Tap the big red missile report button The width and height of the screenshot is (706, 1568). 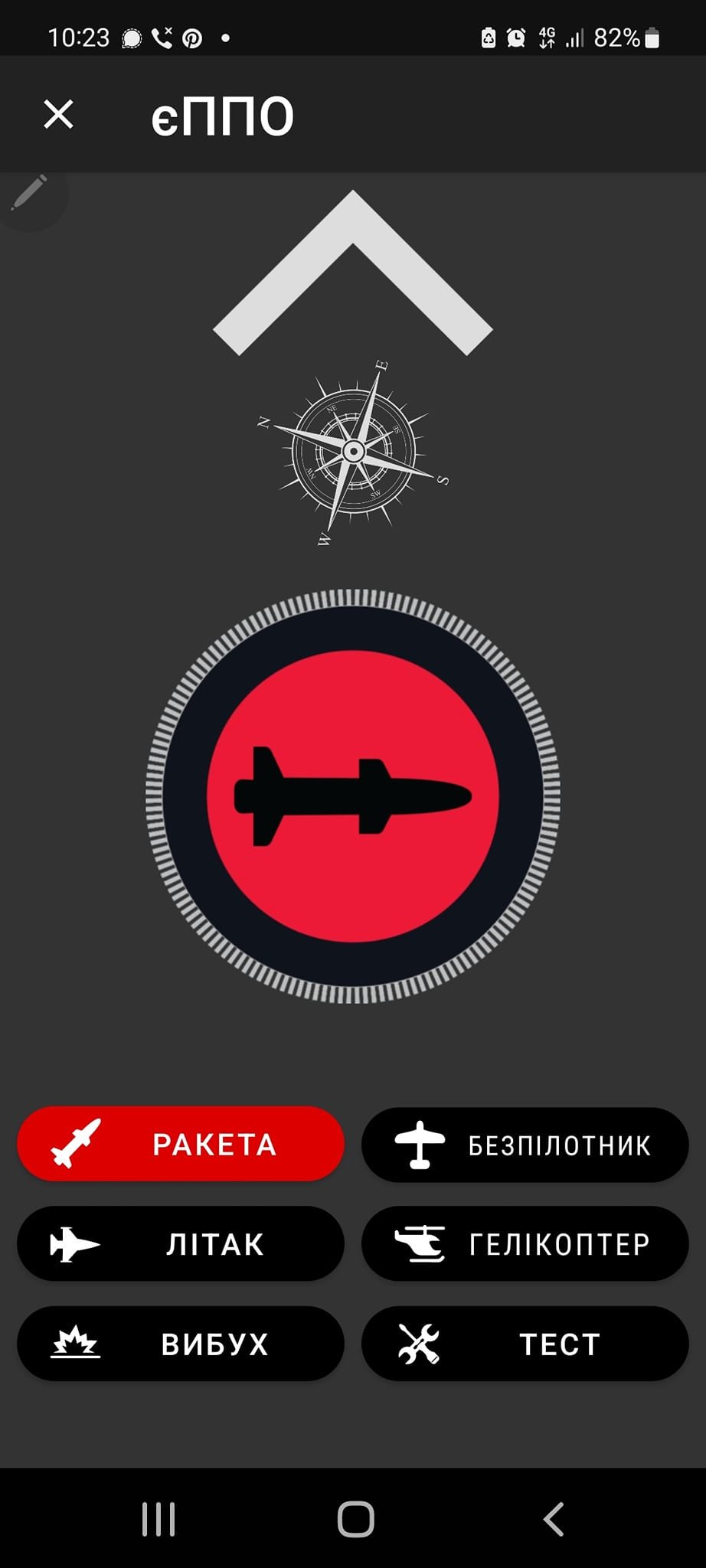[353, 796]
